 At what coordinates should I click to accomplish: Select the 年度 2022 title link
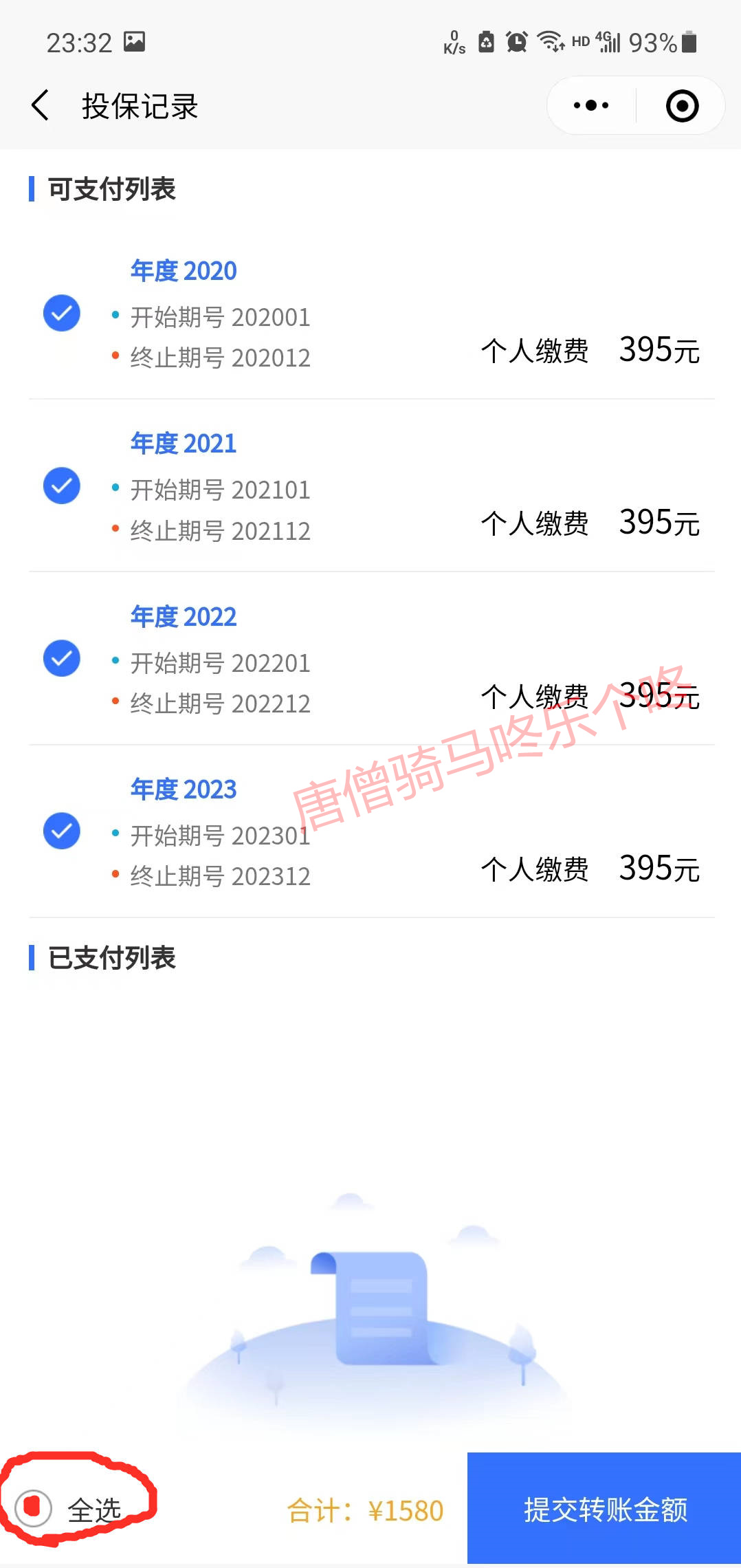tap(184, 616)
